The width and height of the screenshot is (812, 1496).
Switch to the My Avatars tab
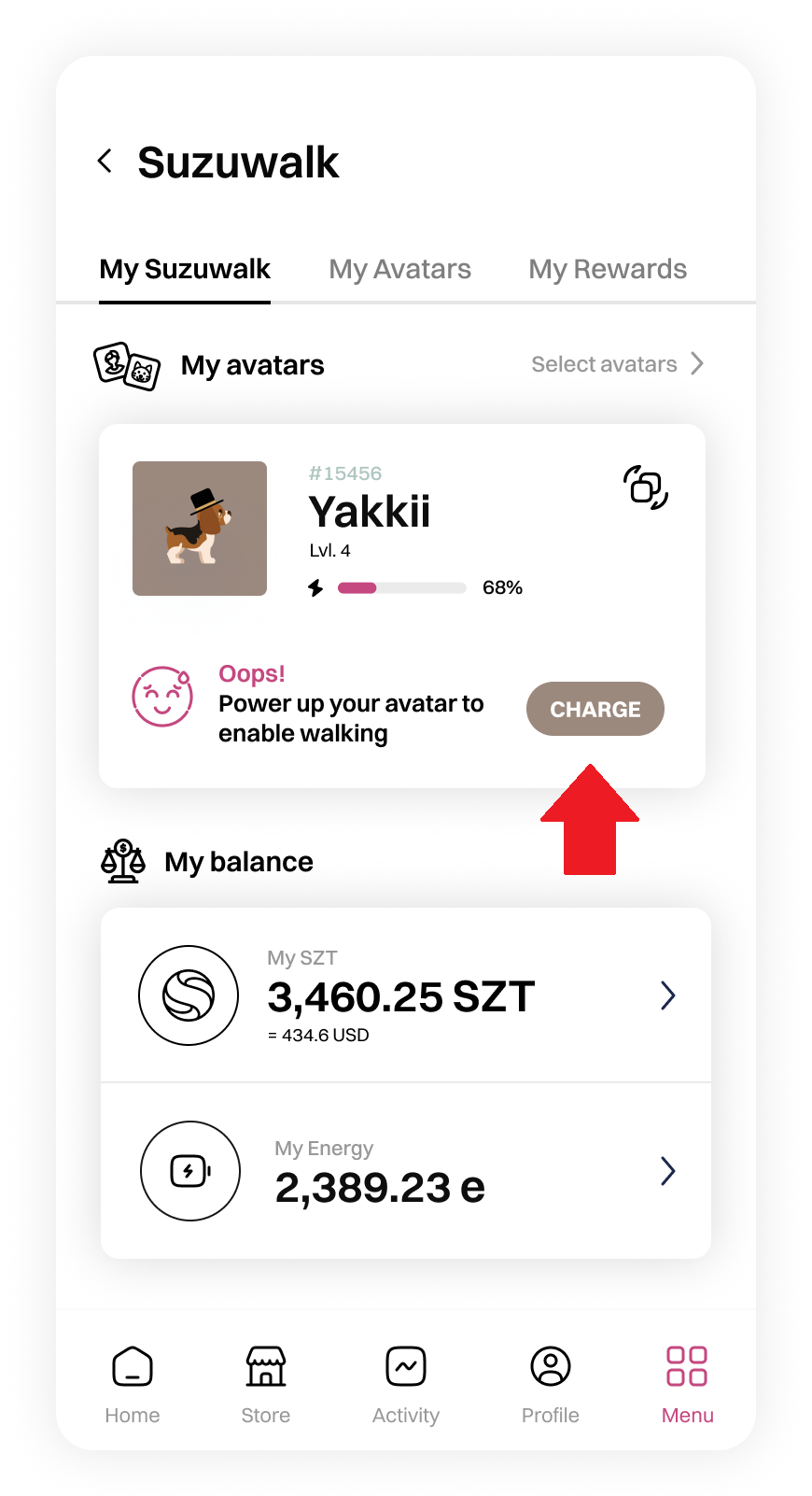click(x=399, y=270)
